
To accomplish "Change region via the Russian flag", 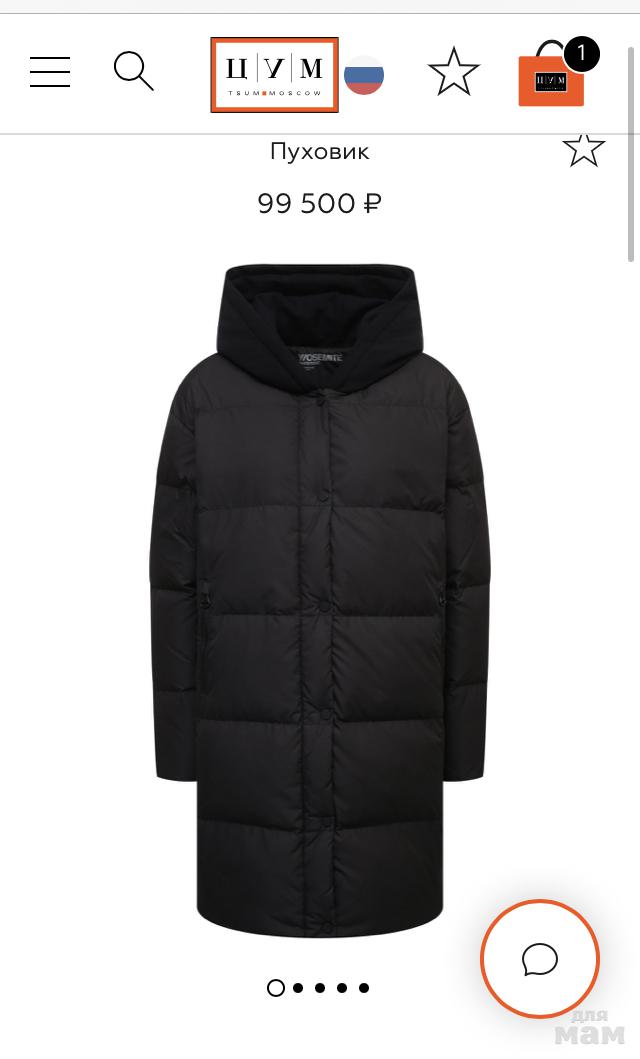I will [364, 75].
